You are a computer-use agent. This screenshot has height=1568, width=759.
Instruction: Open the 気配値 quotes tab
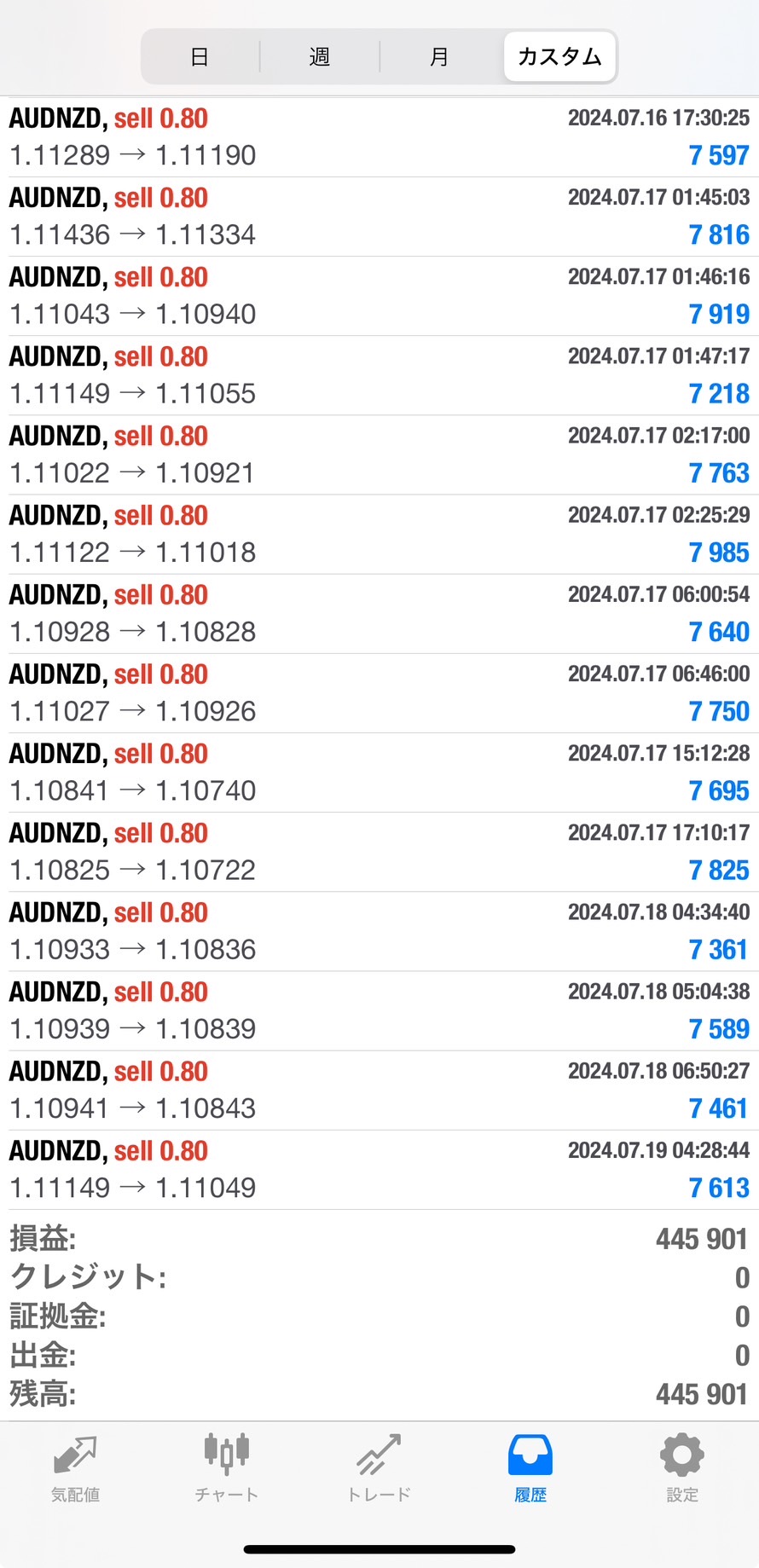pos(76,1468)
